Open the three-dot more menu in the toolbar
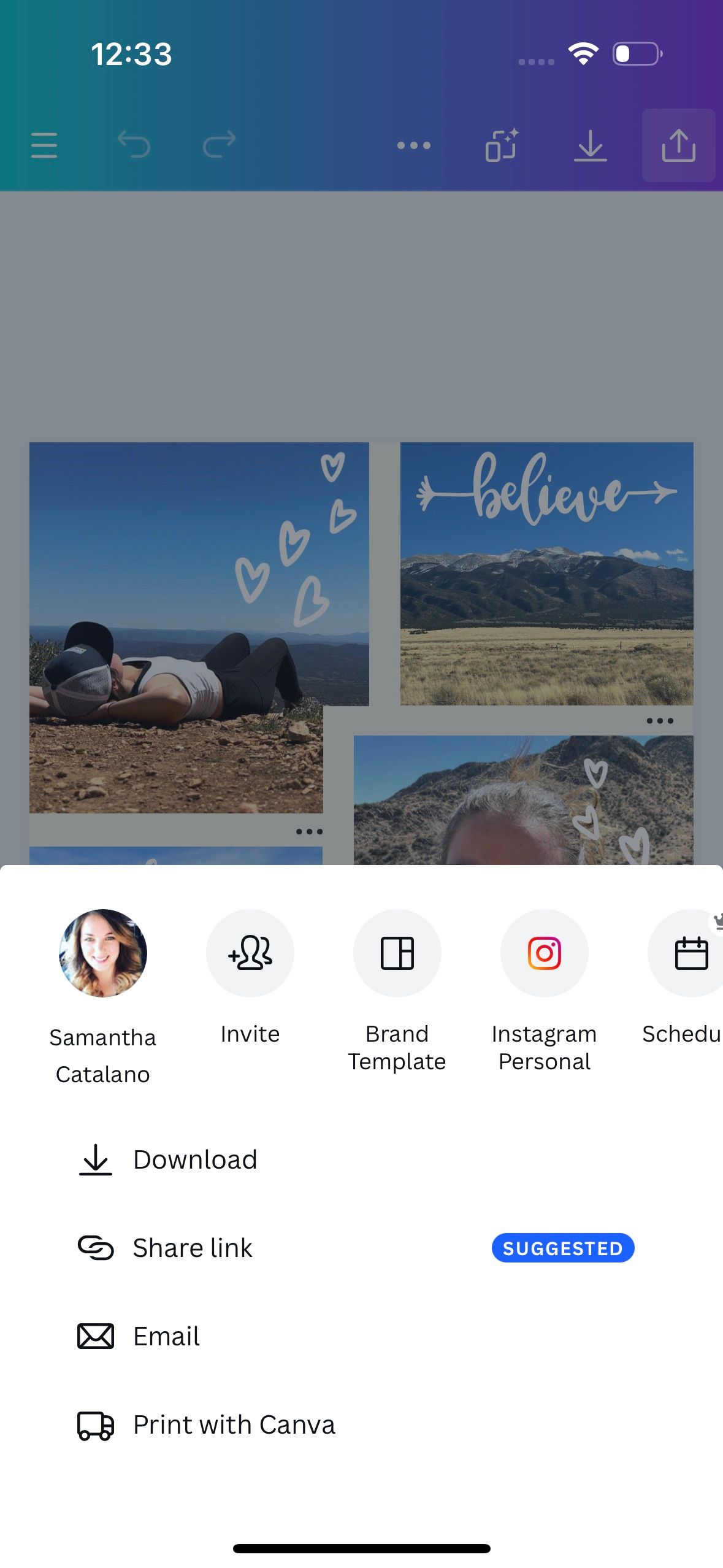This screenshot has width=723, height=1568. (x=414, y=145)
